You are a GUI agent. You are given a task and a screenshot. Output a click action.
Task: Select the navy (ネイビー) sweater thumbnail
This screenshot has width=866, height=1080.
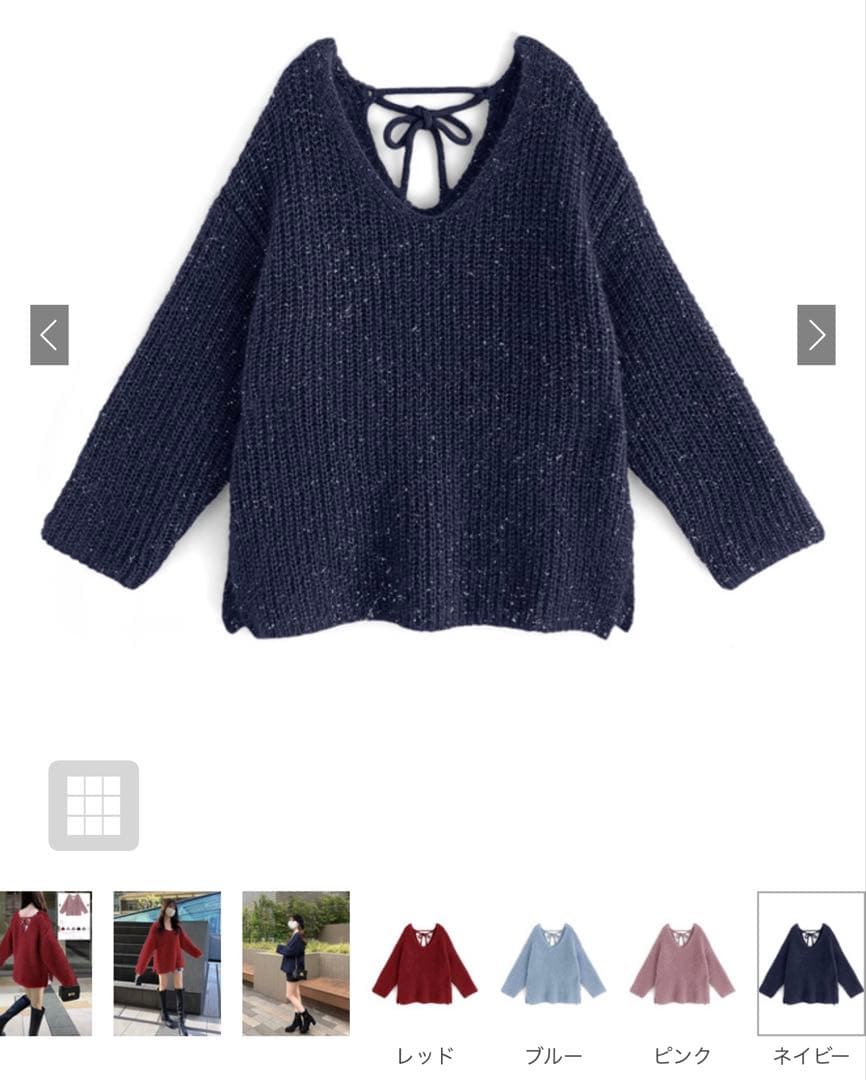[x=810, y=963]
